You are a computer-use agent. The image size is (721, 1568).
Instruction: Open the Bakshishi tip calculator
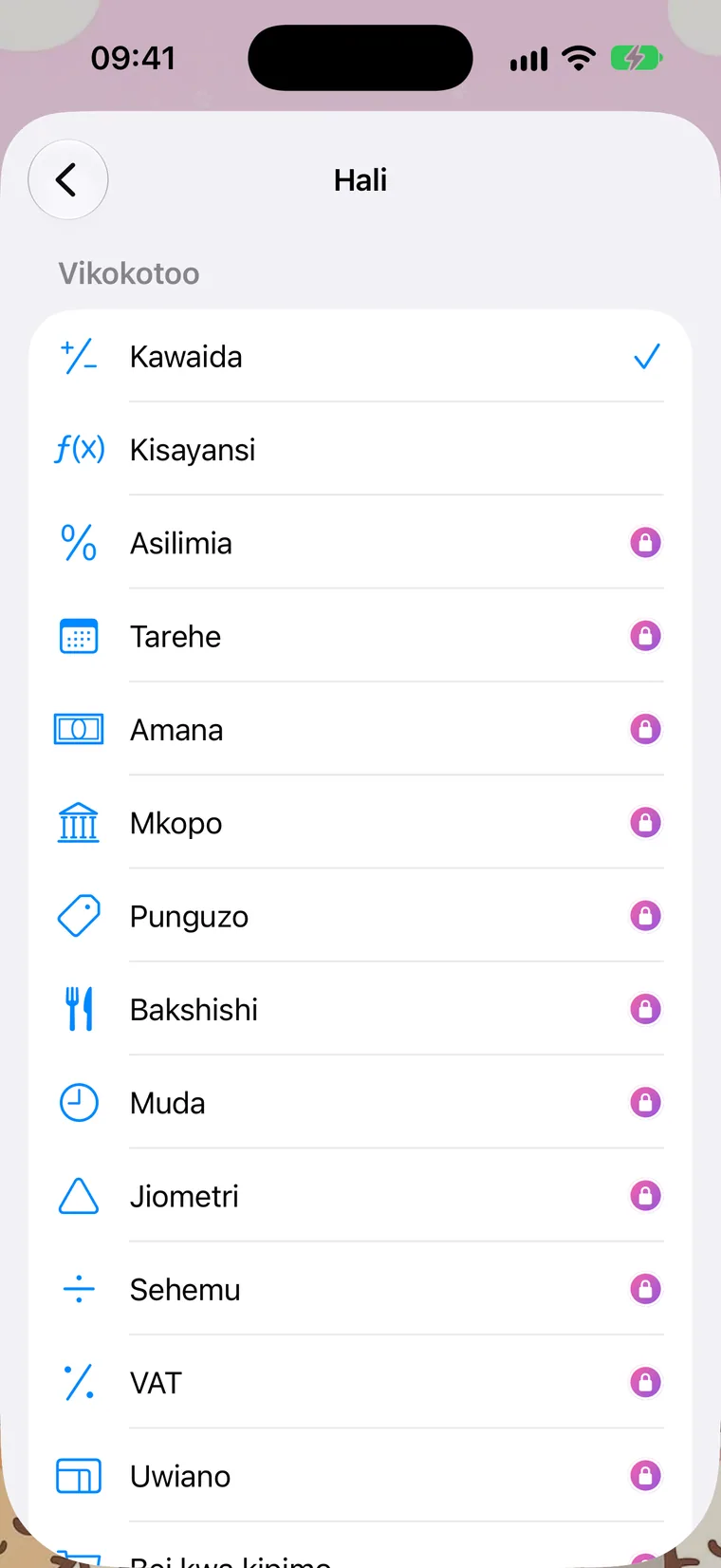pos(360,1009)
